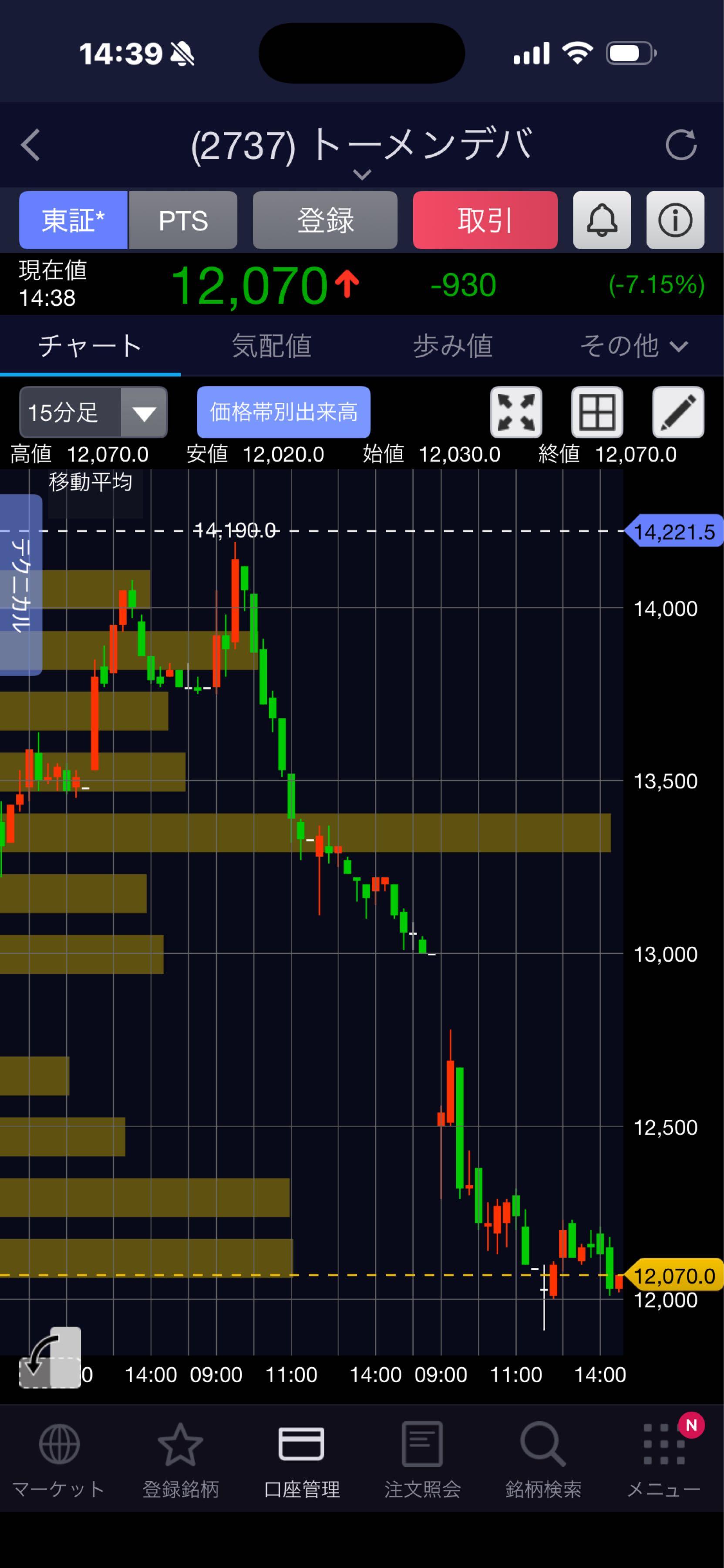Screen dimensions: 724x1568
Task: Switch to the 気配値 tab
Action: coord(271,346)
